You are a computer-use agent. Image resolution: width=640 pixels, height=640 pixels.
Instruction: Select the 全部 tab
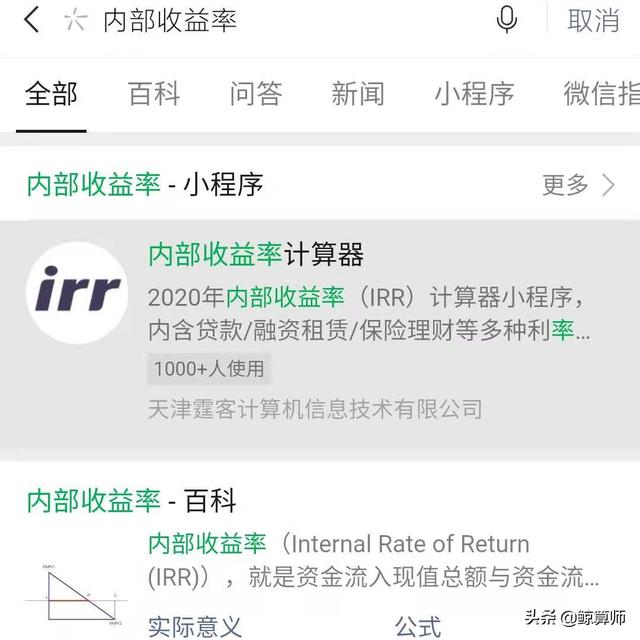click(x=51, y=94)
